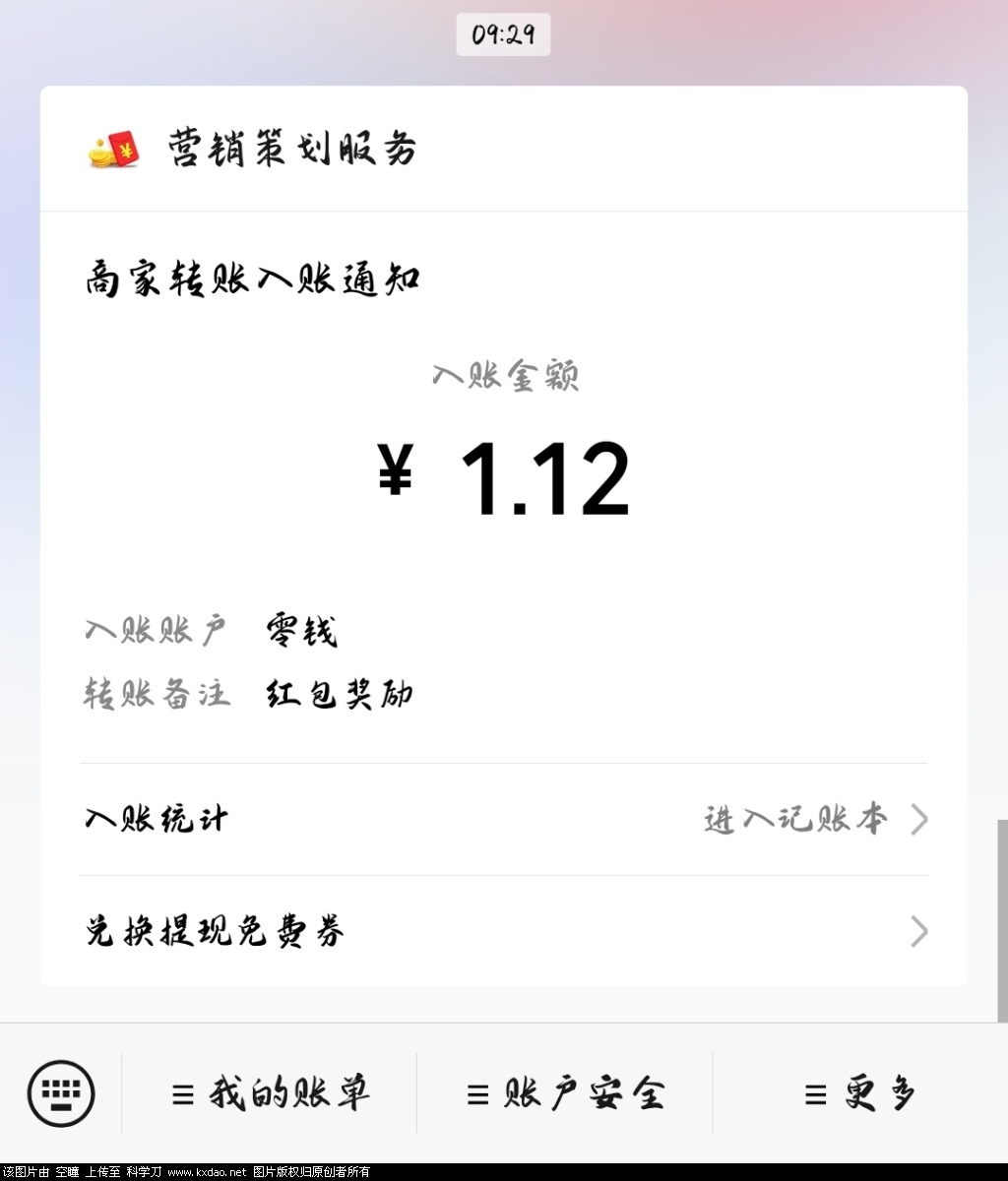Open the 账户安全 menu
The width and height of the screenshot is (1008, 1181).
[x=565, y=1093]
